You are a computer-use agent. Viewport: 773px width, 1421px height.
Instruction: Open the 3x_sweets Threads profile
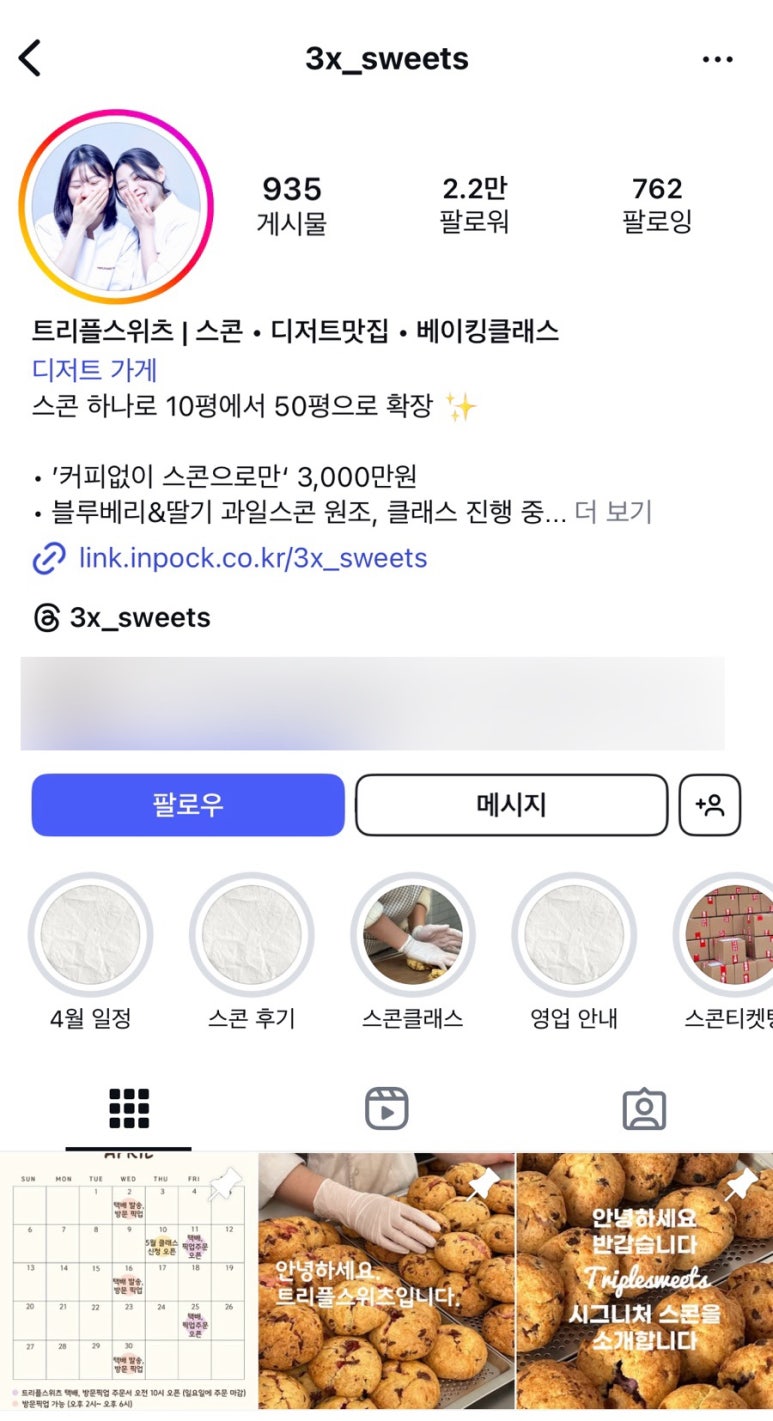(x=139, y=618)
